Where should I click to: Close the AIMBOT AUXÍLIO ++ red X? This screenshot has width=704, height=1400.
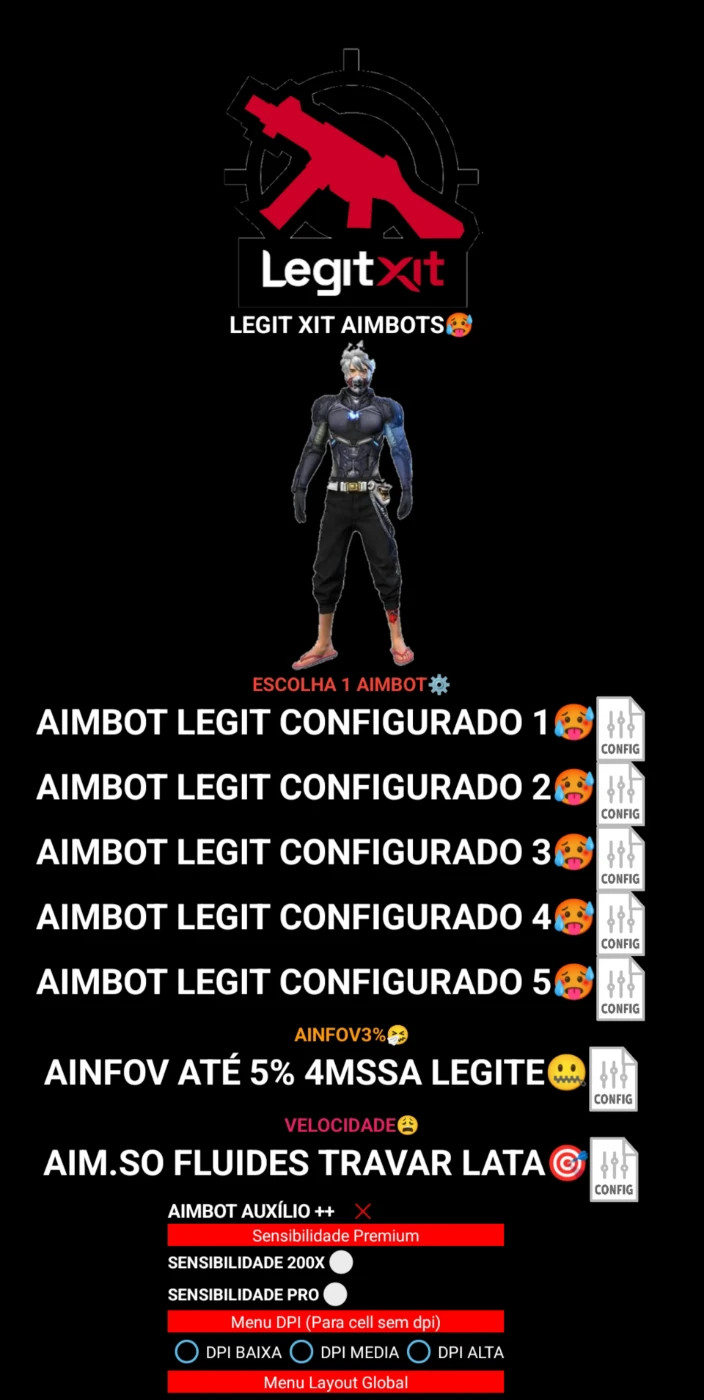coord(363,1212)
